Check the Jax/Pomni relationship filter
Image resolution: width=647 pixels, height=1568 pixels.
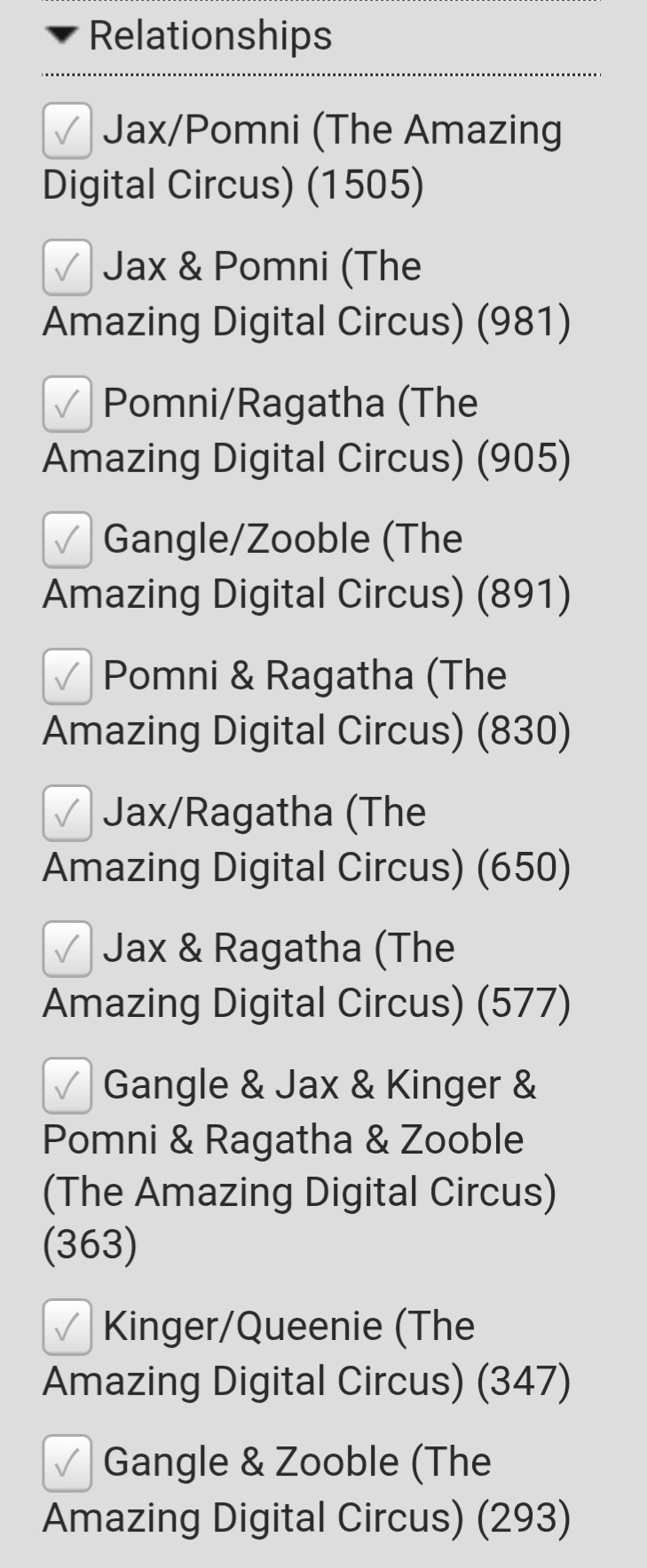pyautogui.click(x=67, y=130)
